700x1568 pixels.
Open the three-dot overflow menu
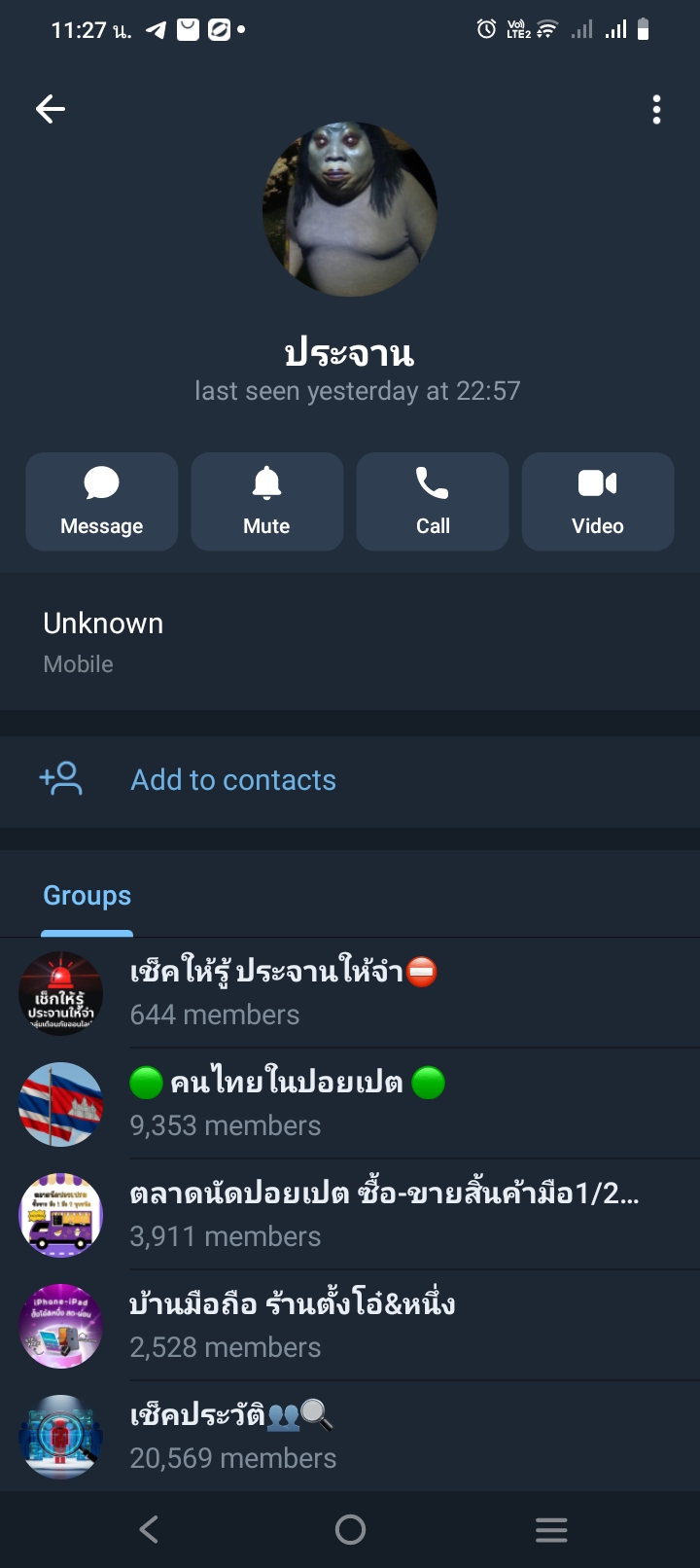click(657, 110)
